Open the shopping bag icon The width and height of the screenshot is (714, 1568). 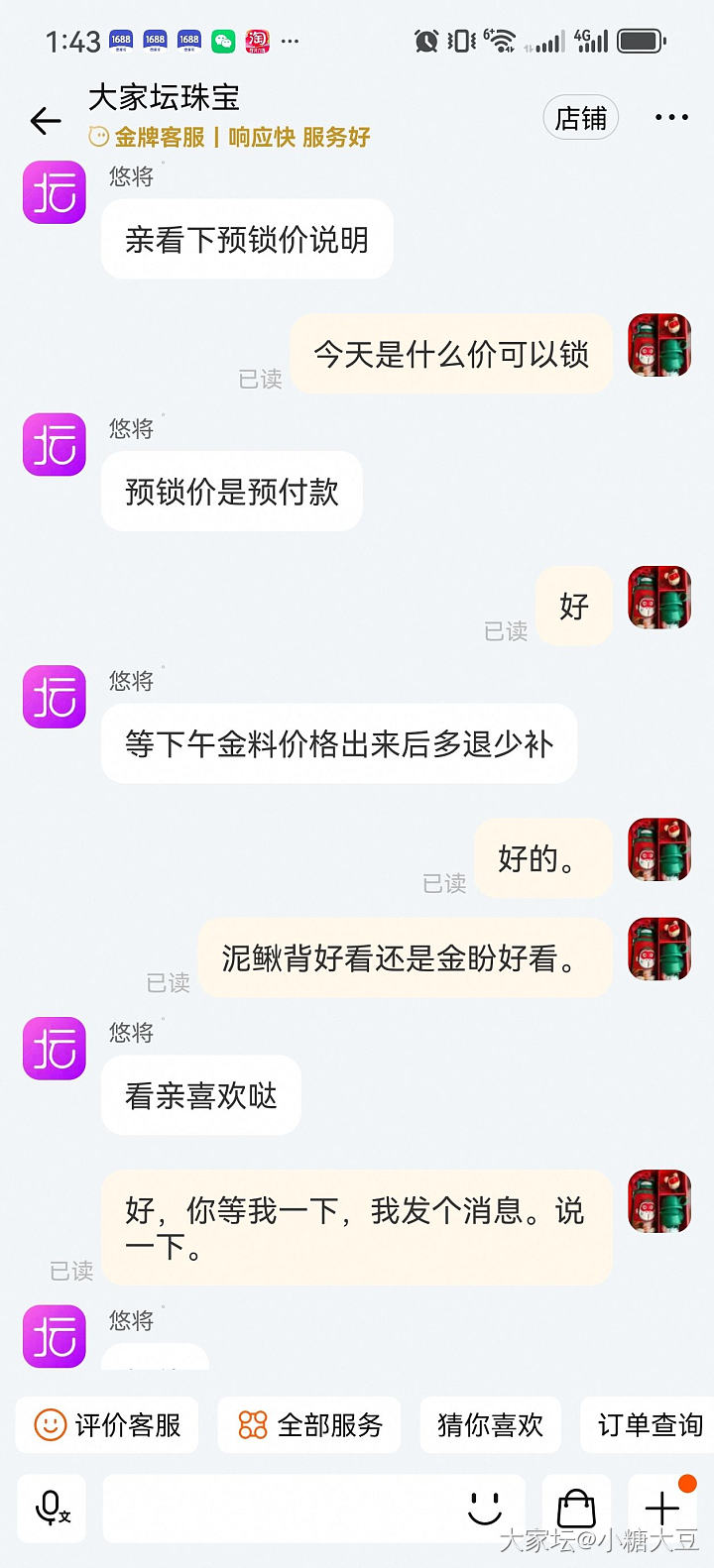pos(576,1509)
